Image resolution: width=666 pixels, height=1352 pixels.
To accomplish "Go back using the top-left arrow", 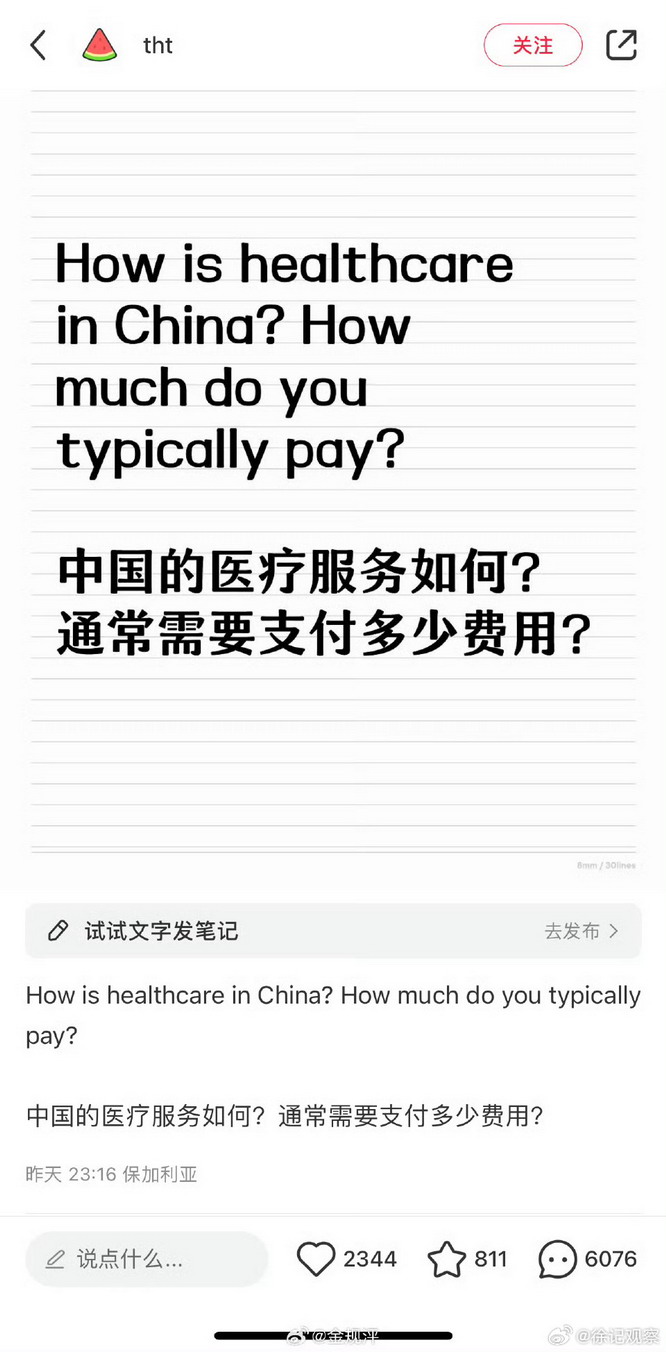I will pos(38,45).
